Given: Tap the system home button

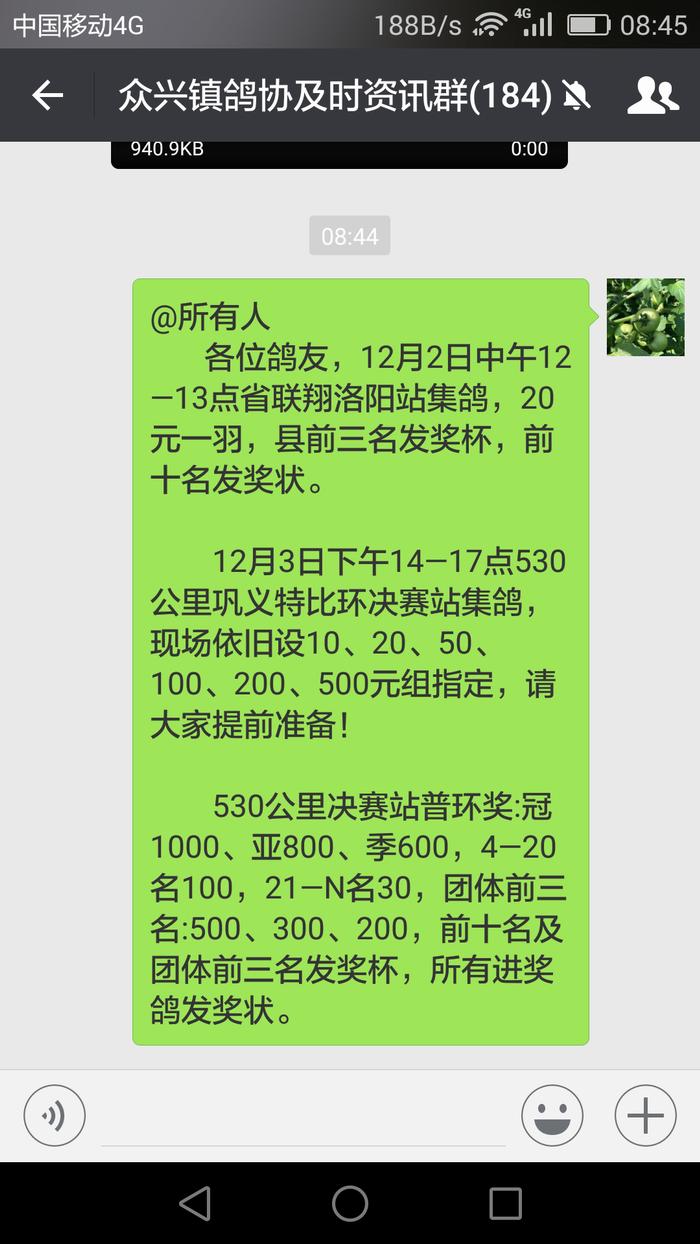Looking at the screenshot, I should [x=350, y=1203].
